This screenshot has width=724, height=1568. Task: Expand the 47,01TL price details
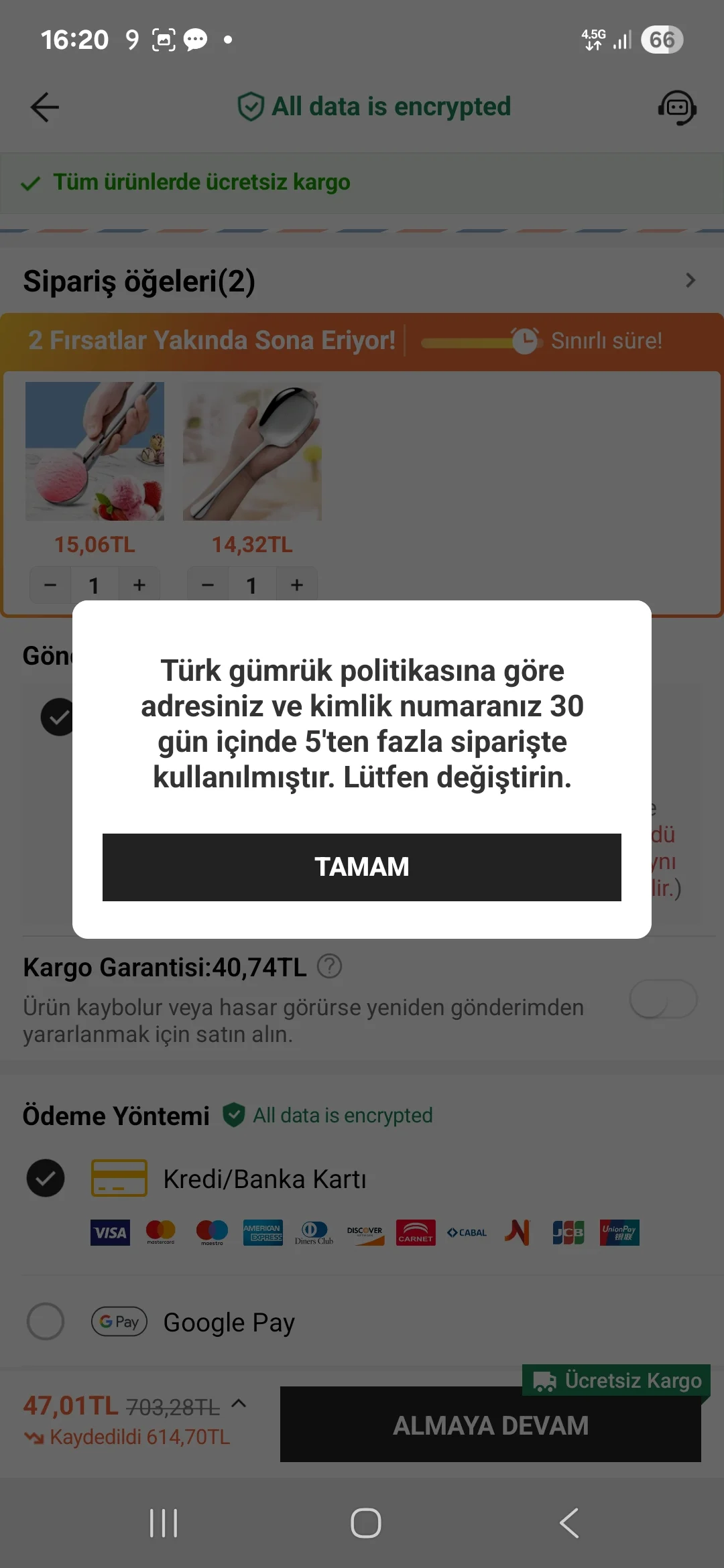click(239, 1403)
